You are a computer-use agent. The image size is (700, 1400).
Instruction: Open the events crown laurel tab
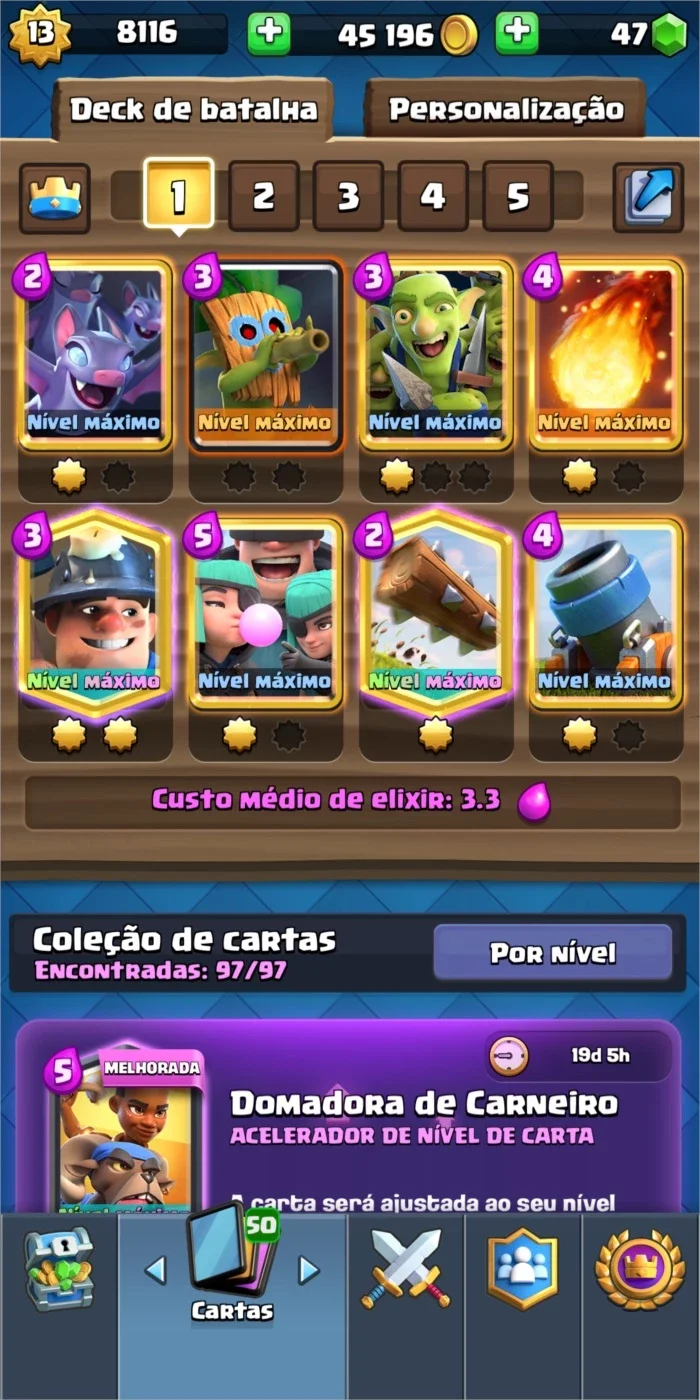point(640,1269)
